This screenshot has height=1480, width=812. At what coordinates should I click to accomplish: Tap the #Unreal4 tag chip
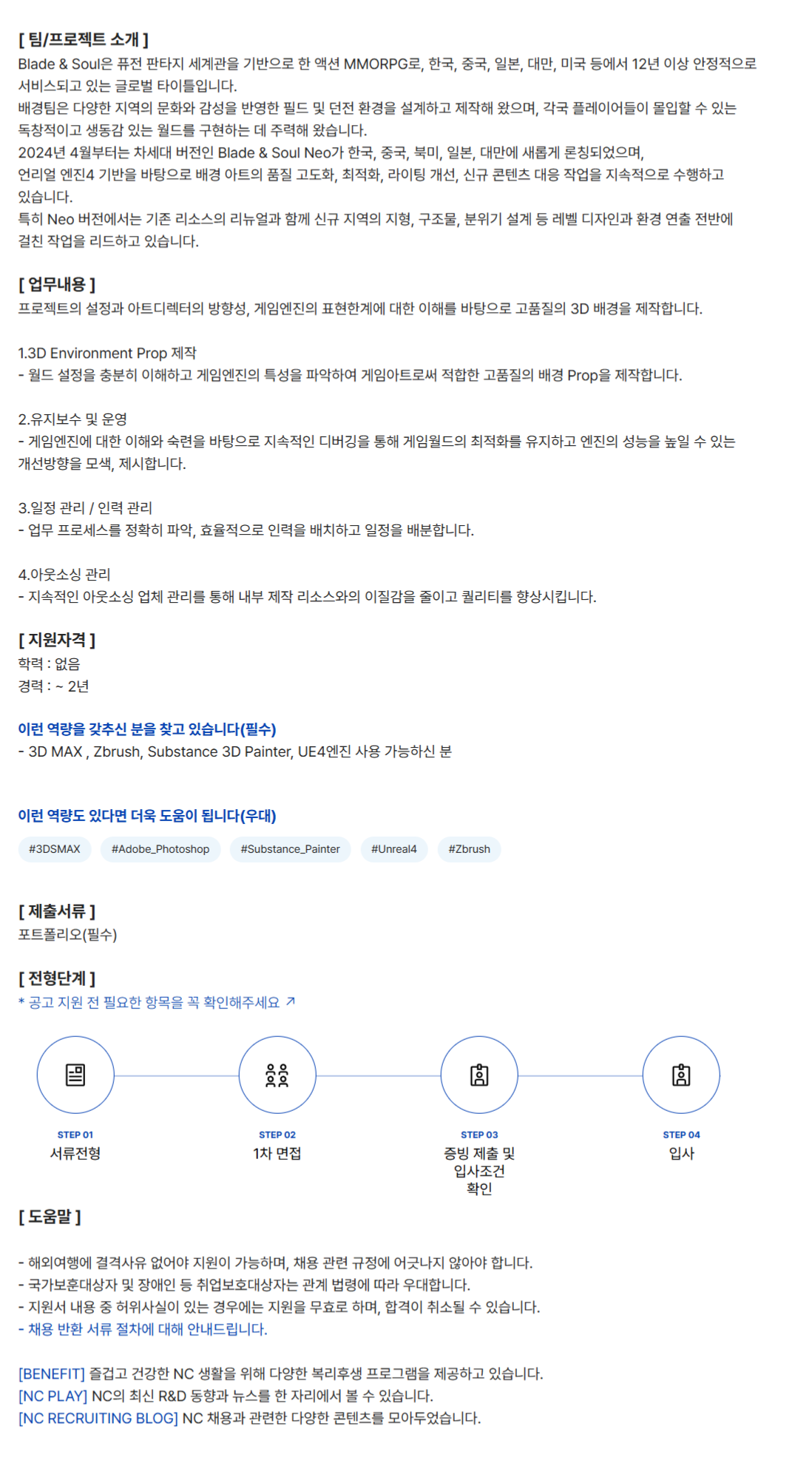click(x=394, y=849)
